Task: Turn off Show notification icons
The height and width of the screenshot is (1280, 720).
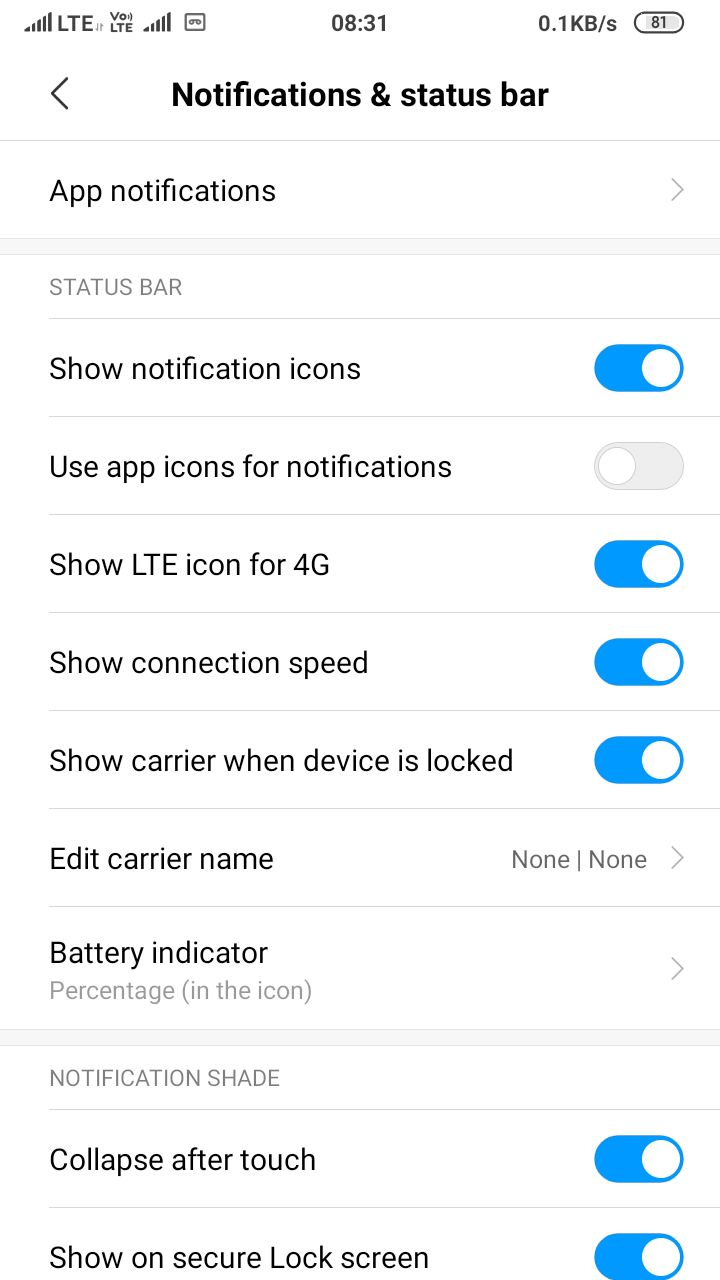Action: coord(638,368)
